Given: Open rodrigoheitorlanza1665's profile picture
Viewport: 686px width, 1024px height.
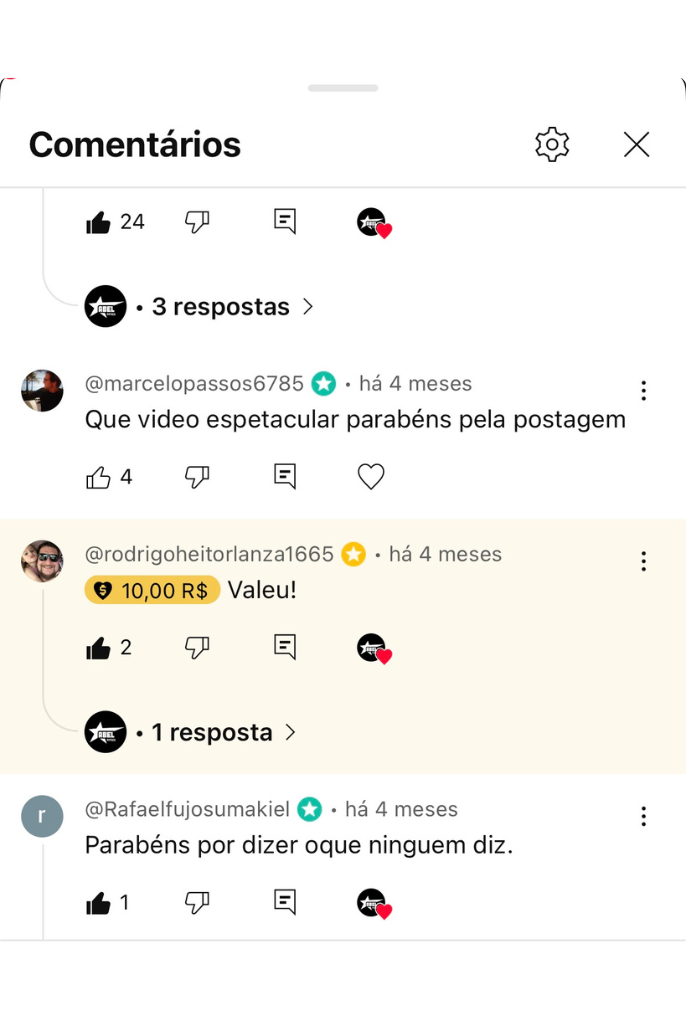Looking at the screenshot, I should [42, 561].
